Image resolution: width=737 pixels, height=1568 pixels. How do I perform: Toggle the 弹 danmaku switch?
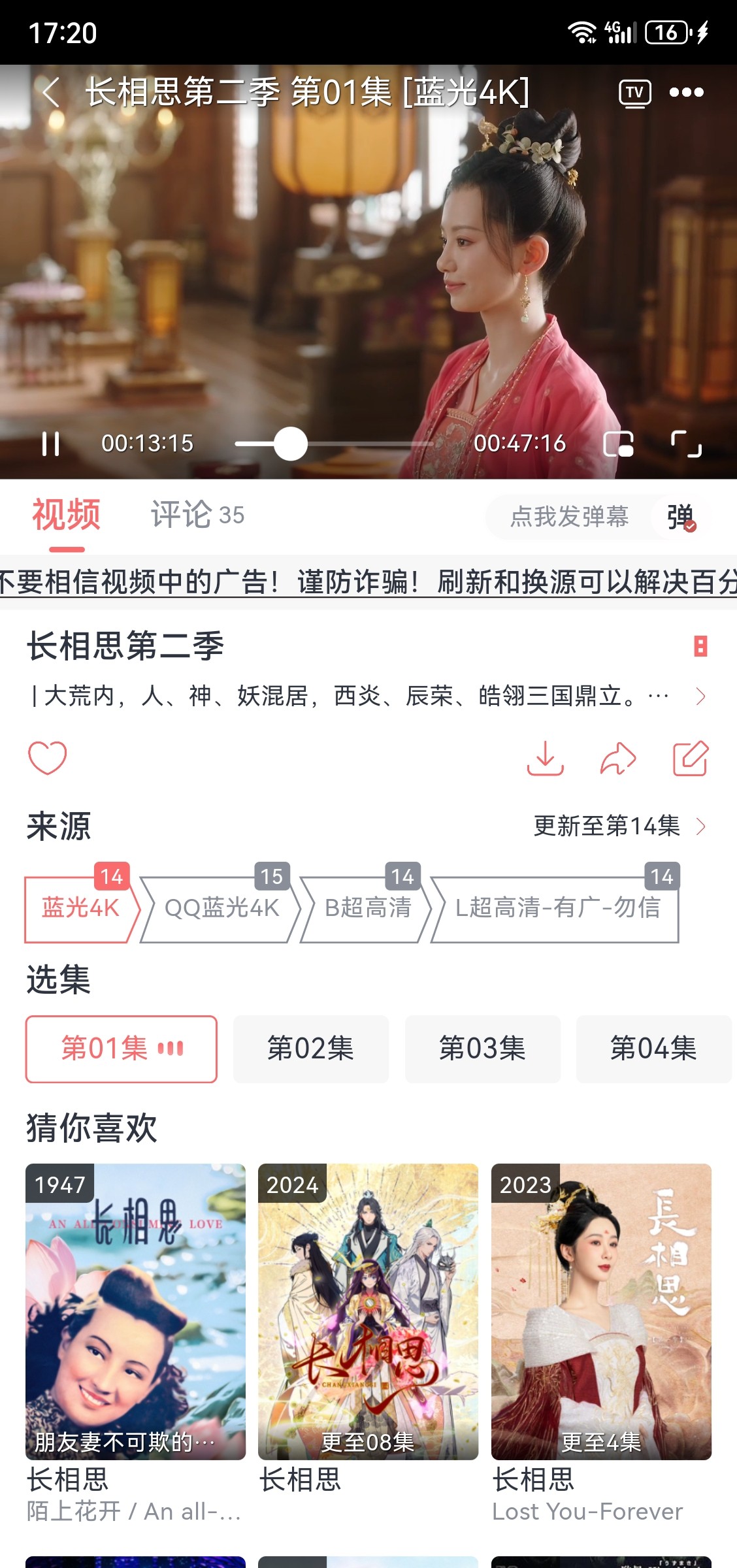click(681, 517)
